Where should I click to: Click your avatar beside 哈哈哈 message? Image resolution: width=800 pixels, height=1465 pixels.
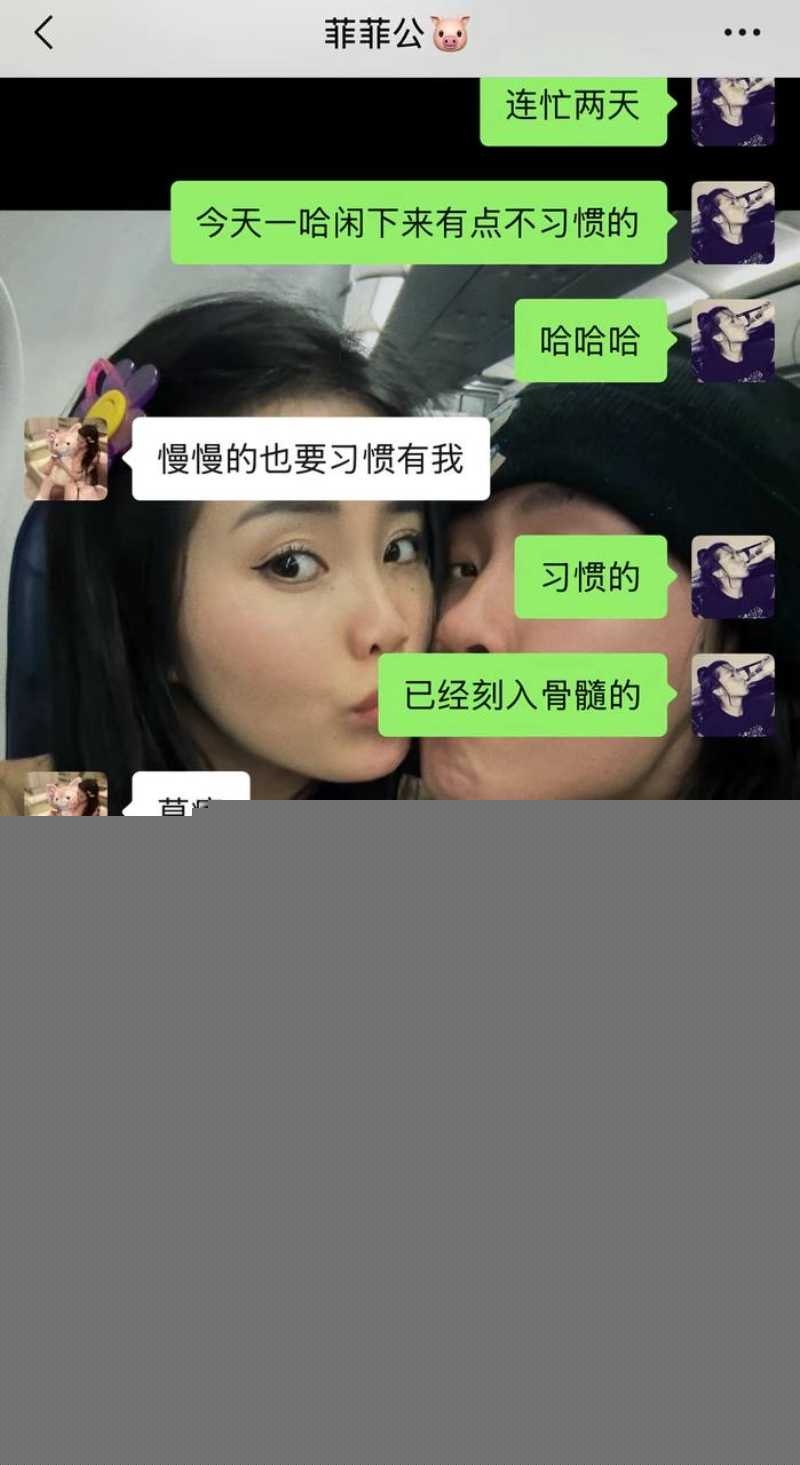click(733, 341)
